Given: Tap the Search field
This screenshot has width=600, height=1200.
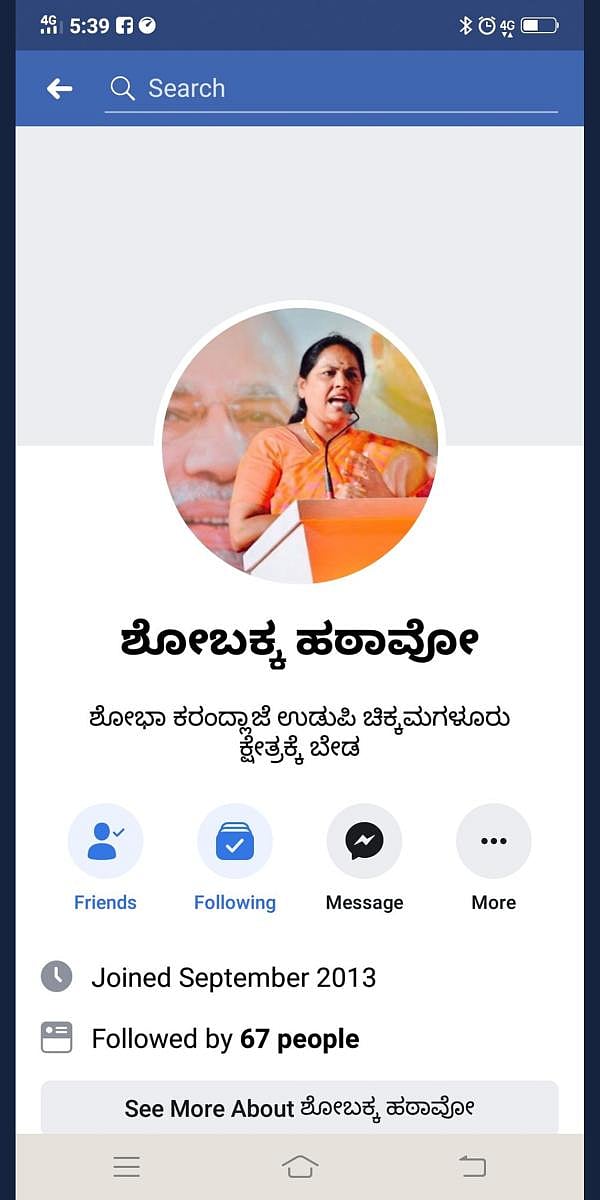Looking at the screenshot, I should [x=330, y=89].
